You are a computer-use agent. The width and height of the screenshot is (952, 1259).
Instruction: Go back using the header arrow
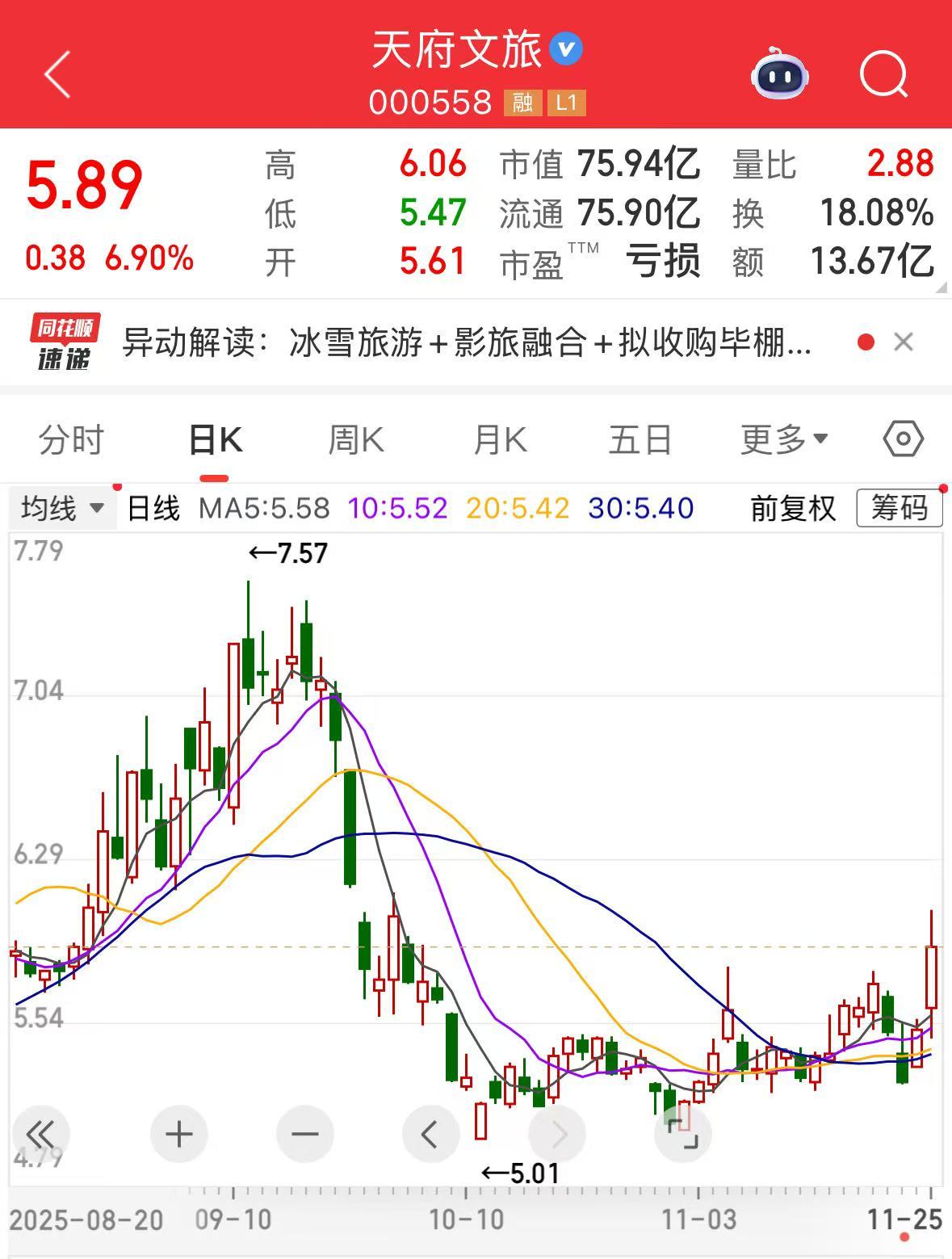pyautogui.click(x=57, y=74)
